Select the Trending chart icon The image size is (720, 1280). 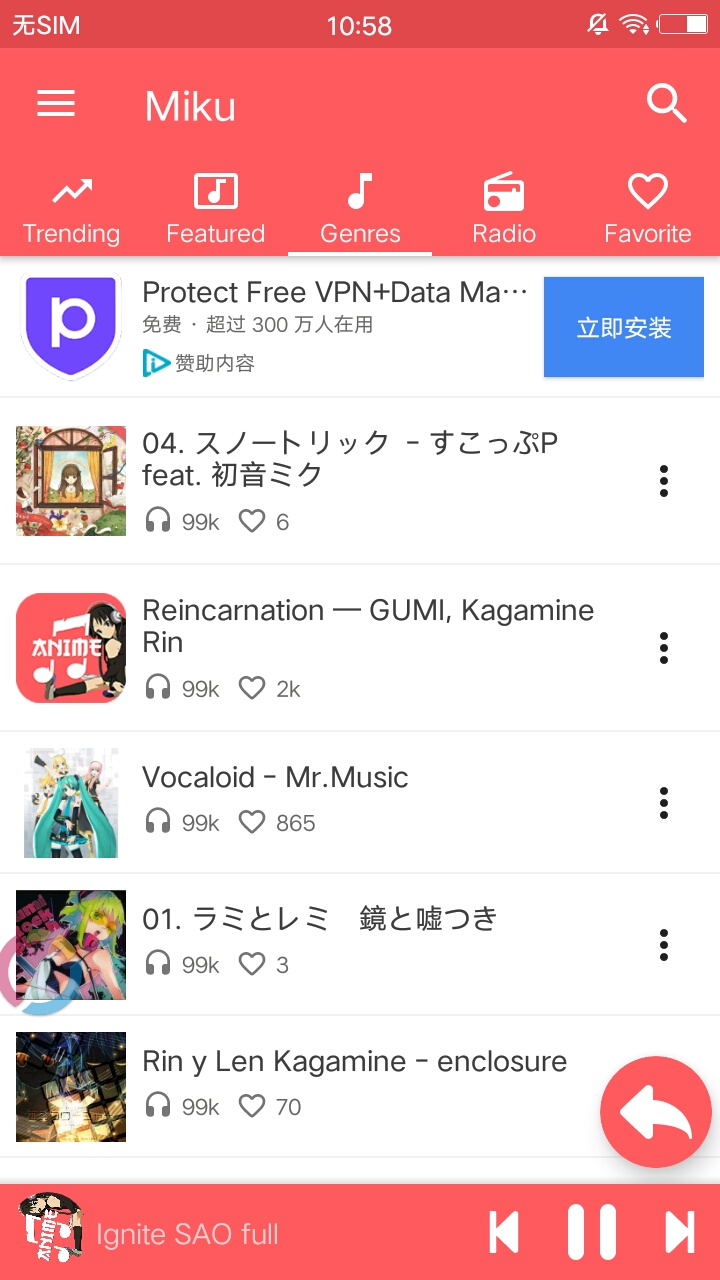point(71,188)
